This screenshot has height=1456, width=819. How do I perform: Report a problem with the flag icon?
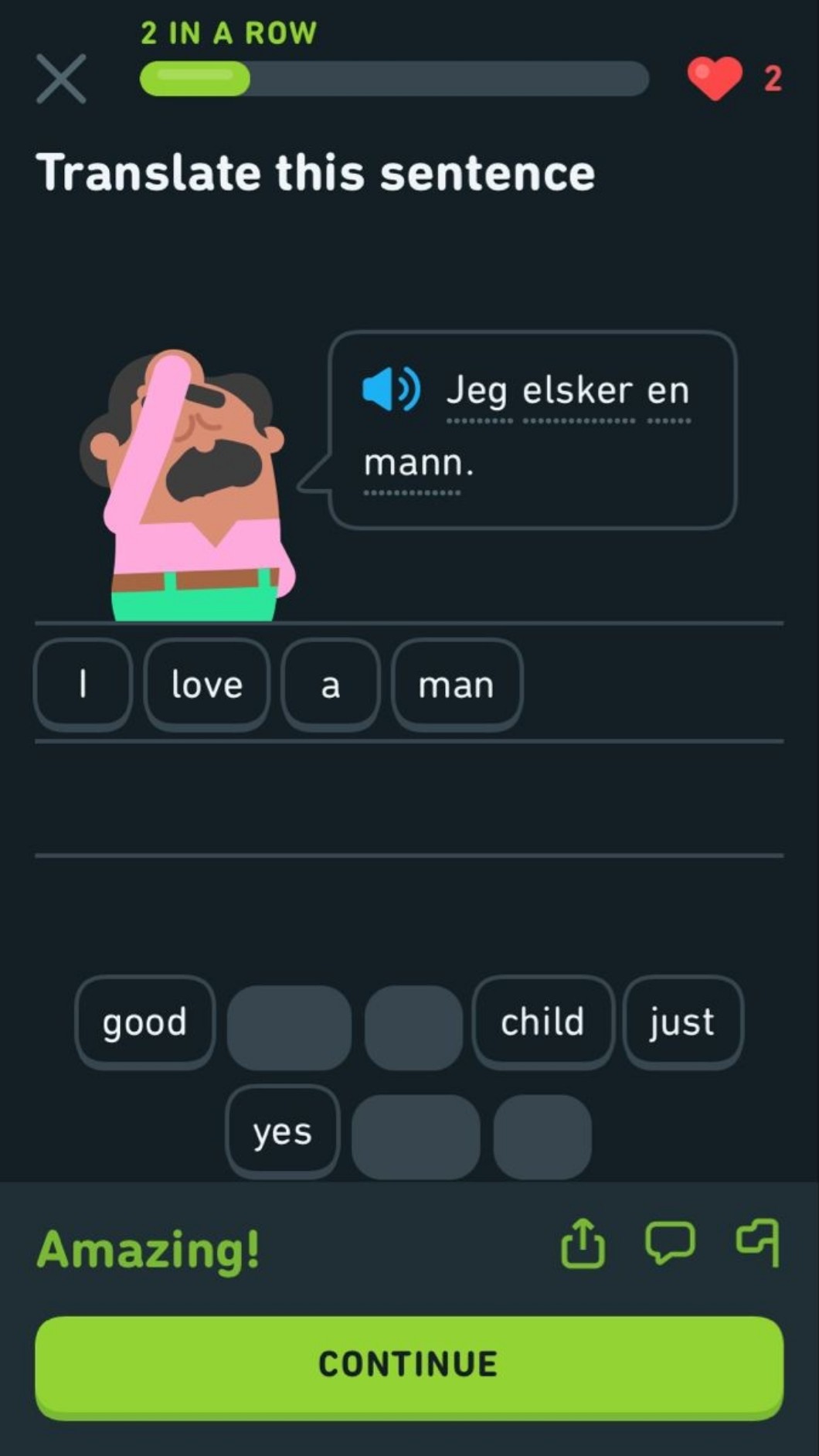tap(758, 1243)
